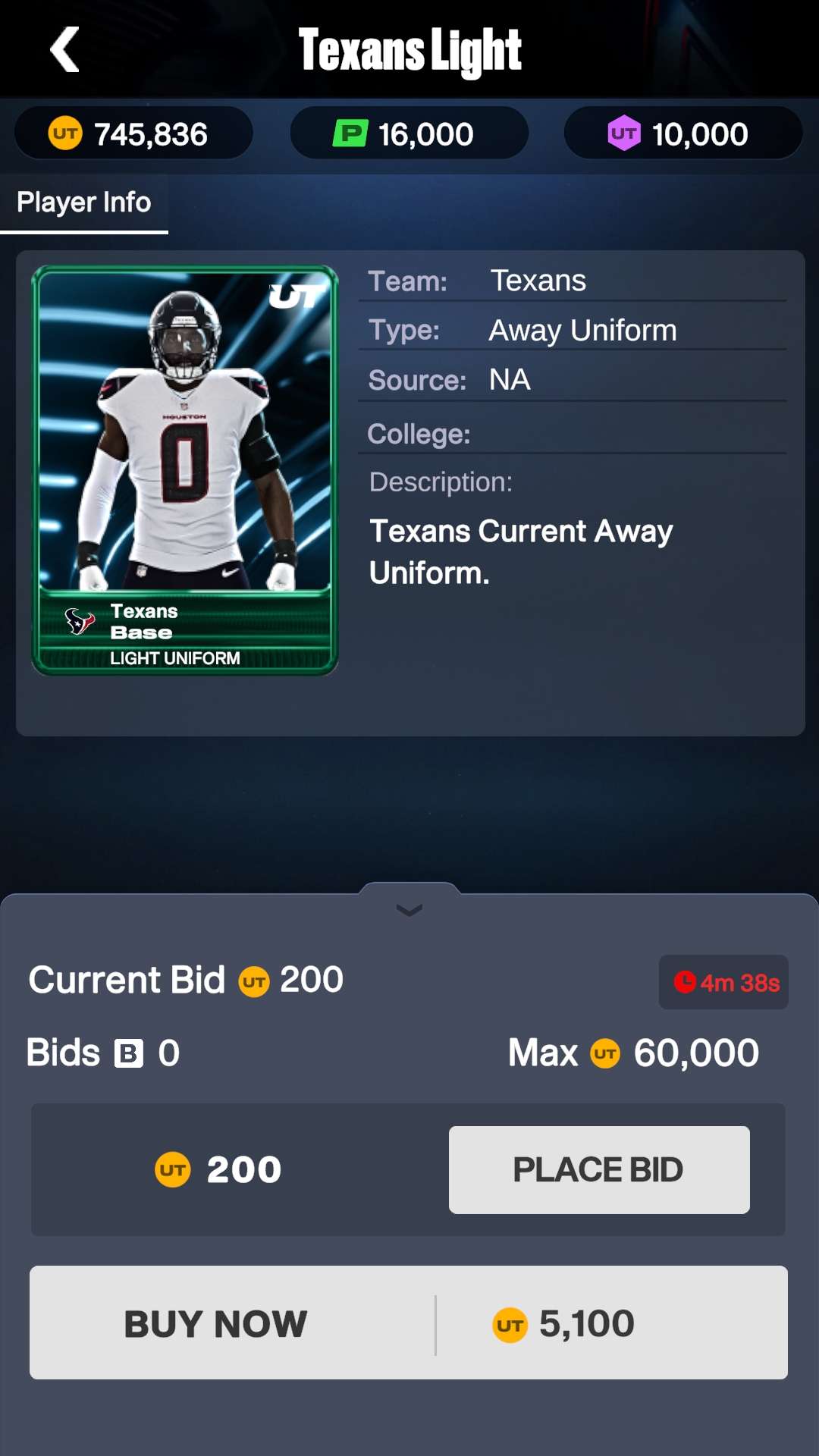Click the coin icon next to Current Bid
Screen dimensions: 819x1456
pyautogui.click(x=253, y=981)
